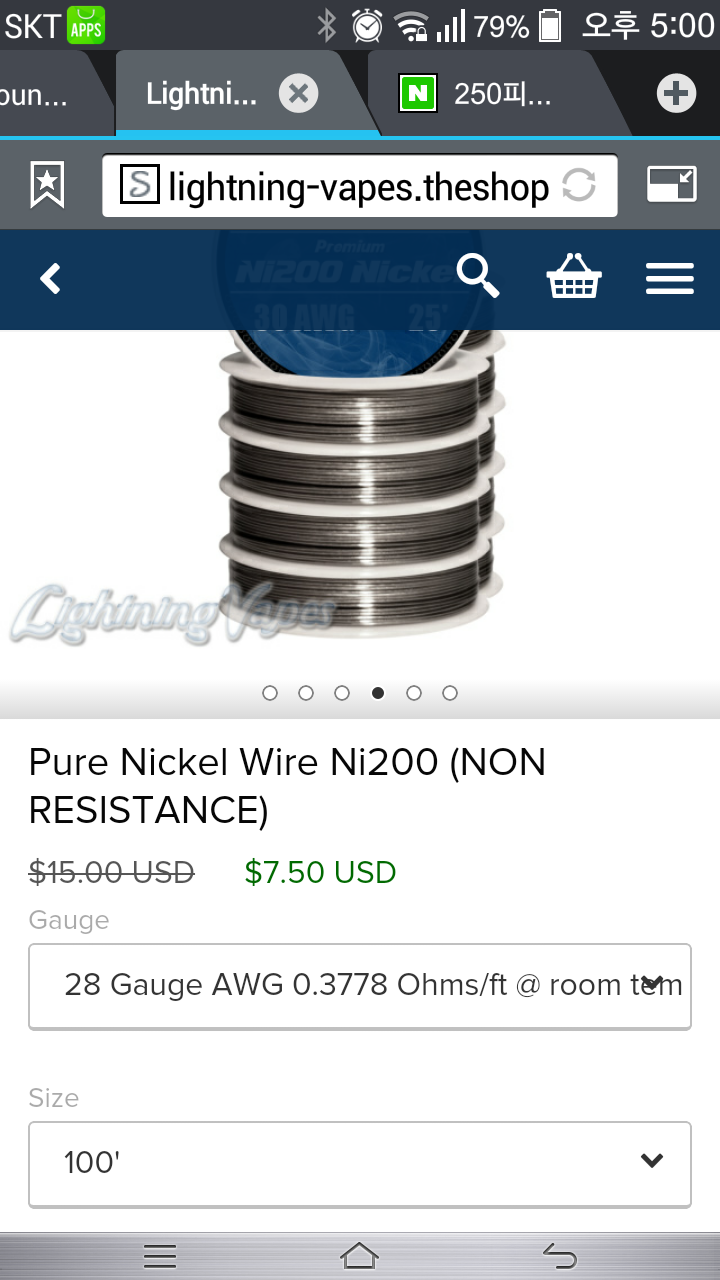This screenshot has width=720, height=1280.
Task: Switch to the leftmost partially visible tab
Action: (40, 95)
